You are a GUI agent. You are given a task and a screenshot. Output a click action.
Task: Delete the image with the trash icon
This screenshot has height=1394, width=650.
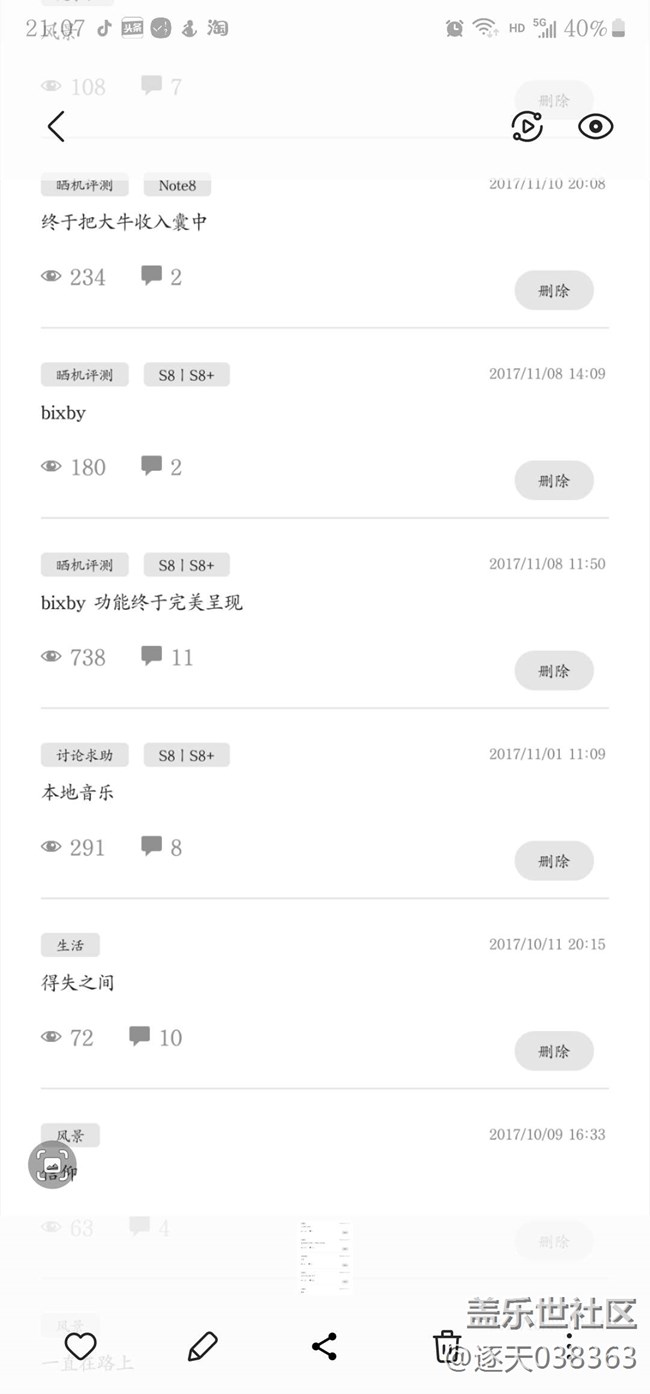tap(446, 1346)
